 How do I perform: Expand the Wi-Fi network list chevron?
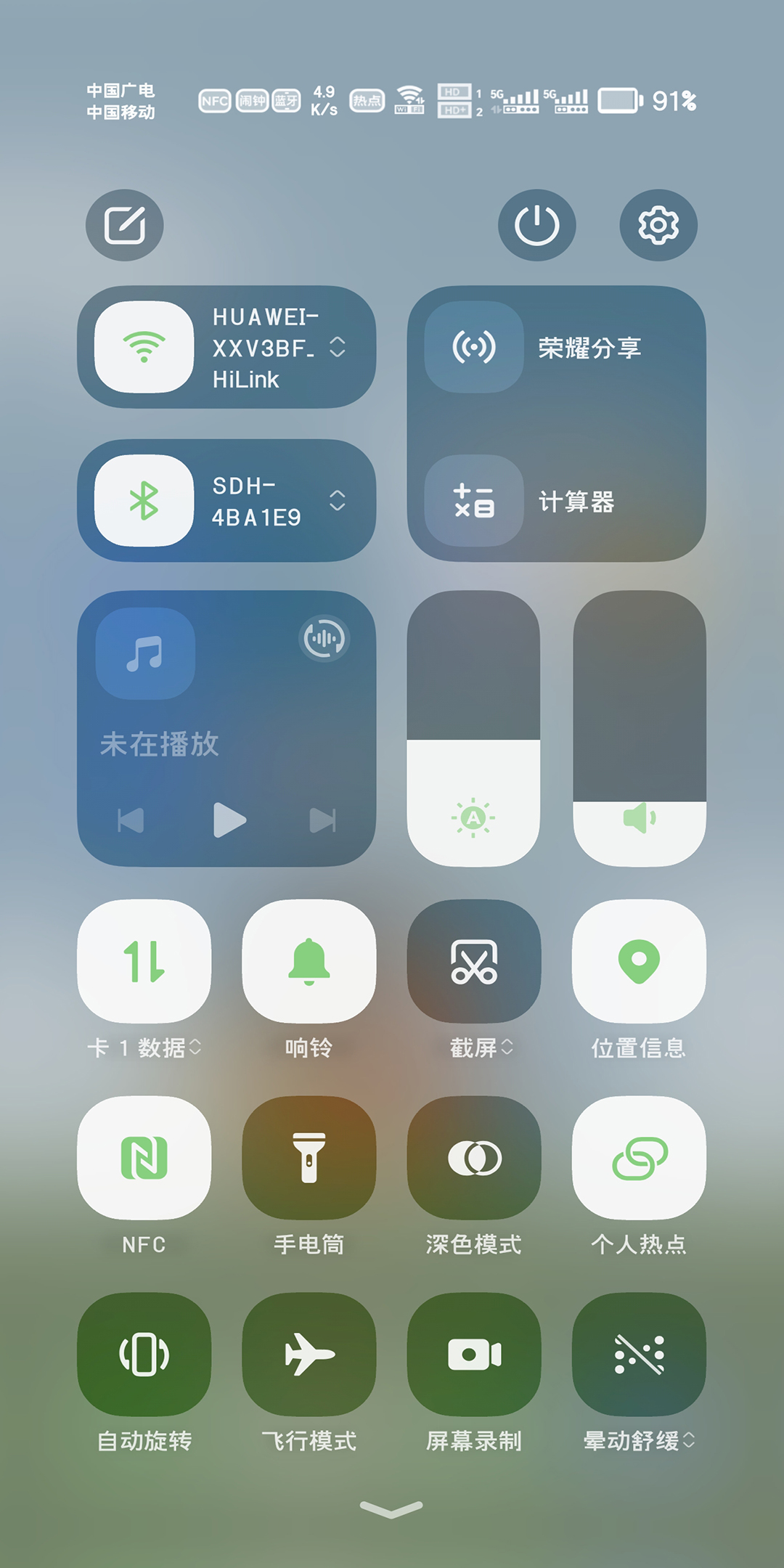[x=338, y=347]
